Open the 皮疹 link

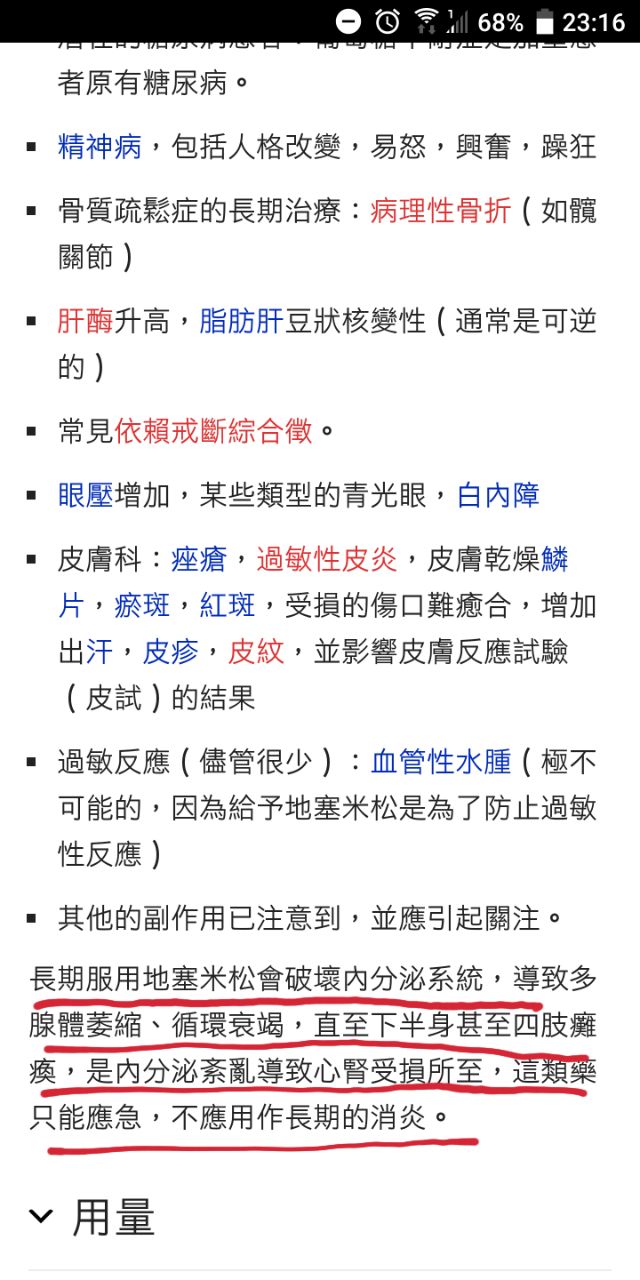coord(171,652)
